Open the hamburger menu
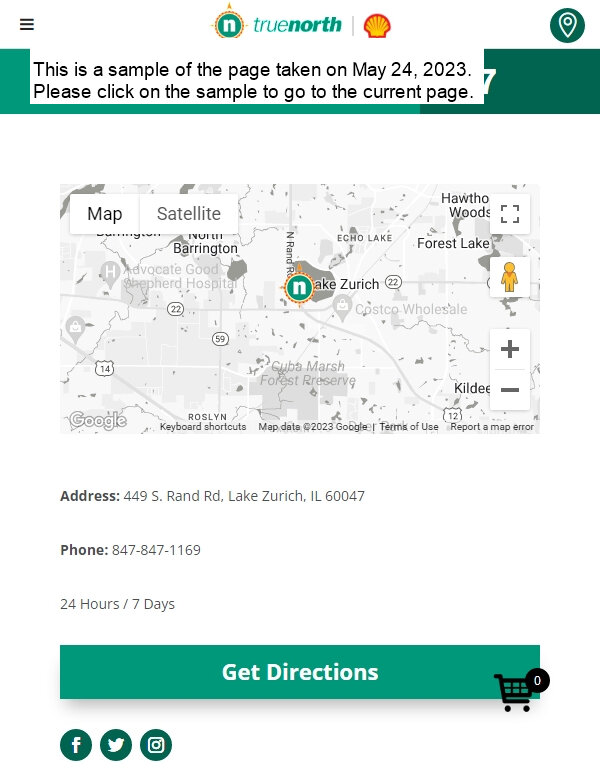The image size is (600, 768). pos(27,25)
